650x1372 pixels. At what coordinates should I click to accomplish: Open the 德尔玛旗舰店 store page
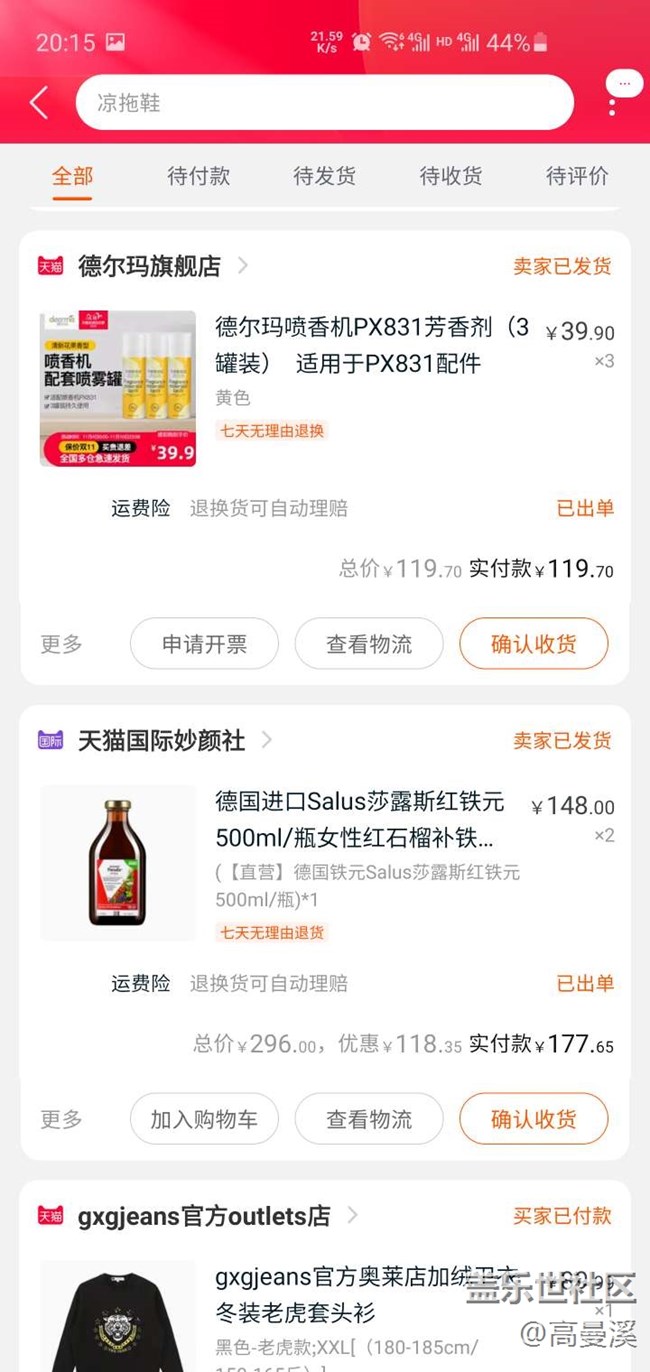(x=150, y=266)
